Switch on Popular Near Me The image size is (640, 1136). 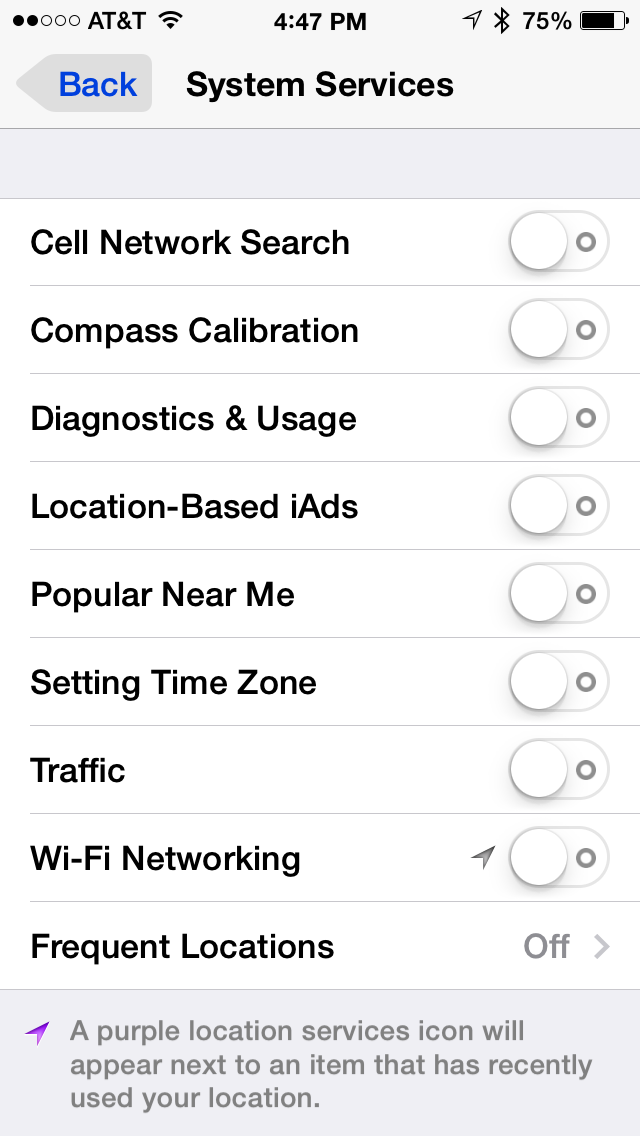click(559, 594)
